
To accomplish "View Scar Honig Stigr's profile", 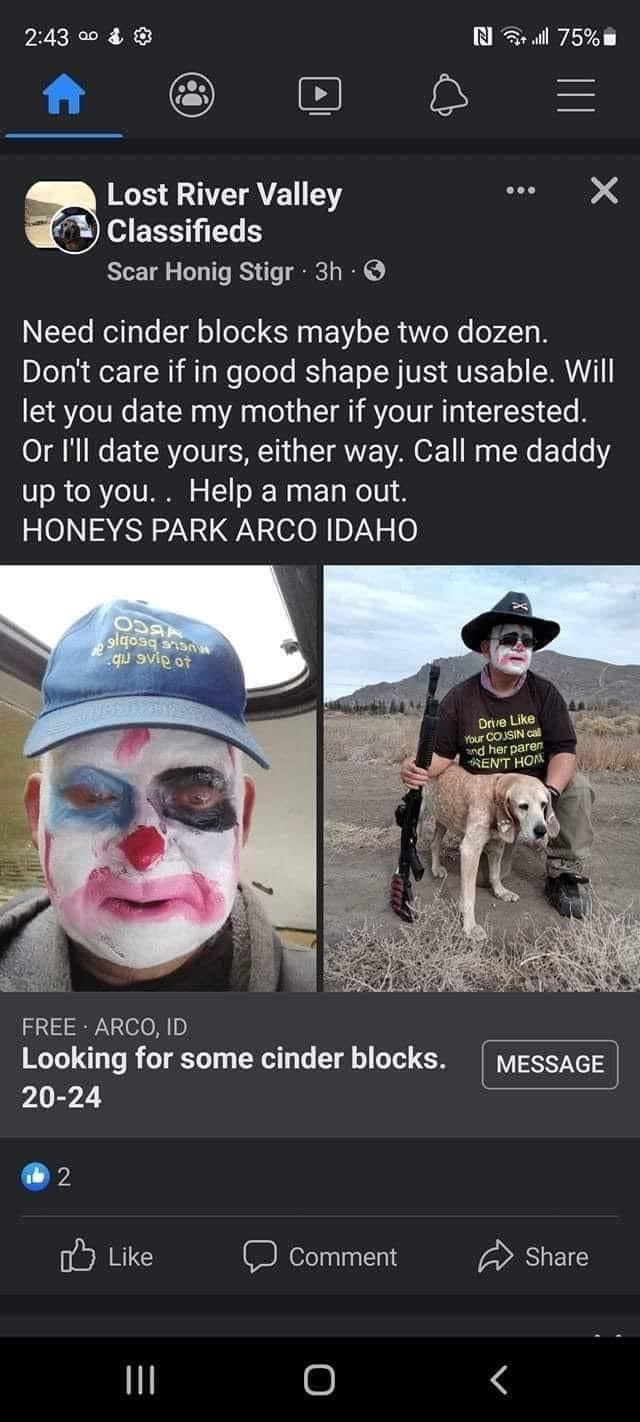I will 200,271.
